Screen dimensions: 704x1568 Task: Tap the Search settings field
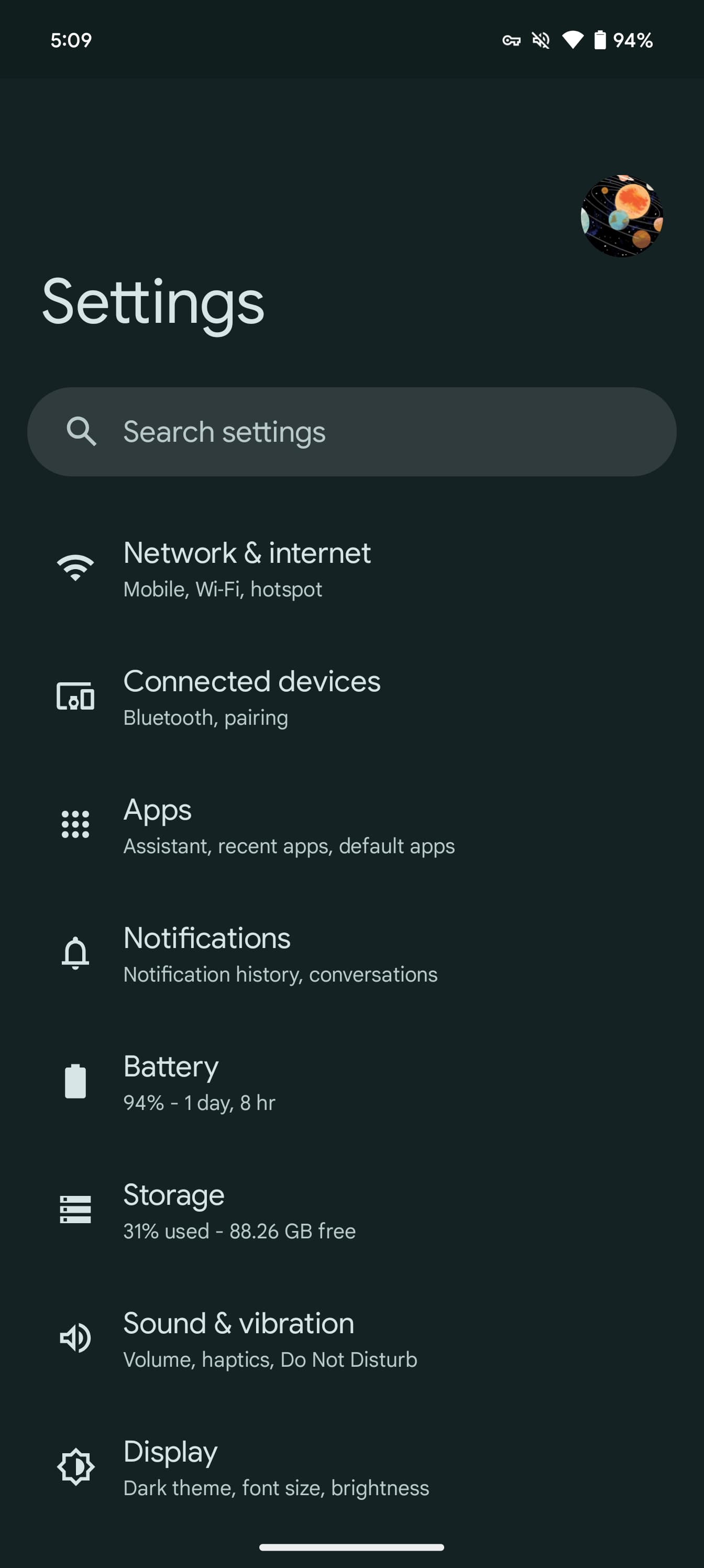coord(351,431)
